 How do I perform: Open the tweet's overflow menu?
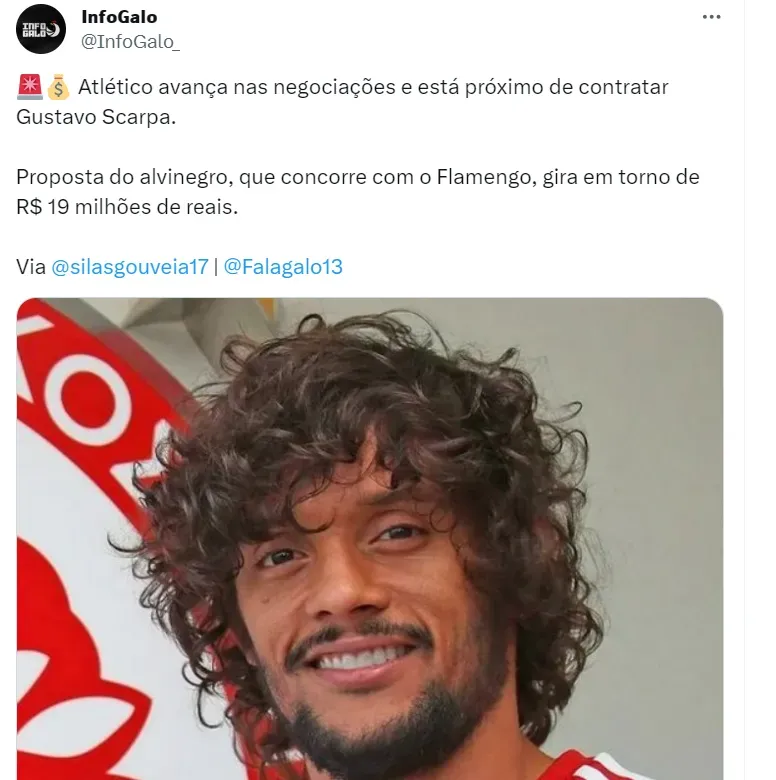coord(711,18)
